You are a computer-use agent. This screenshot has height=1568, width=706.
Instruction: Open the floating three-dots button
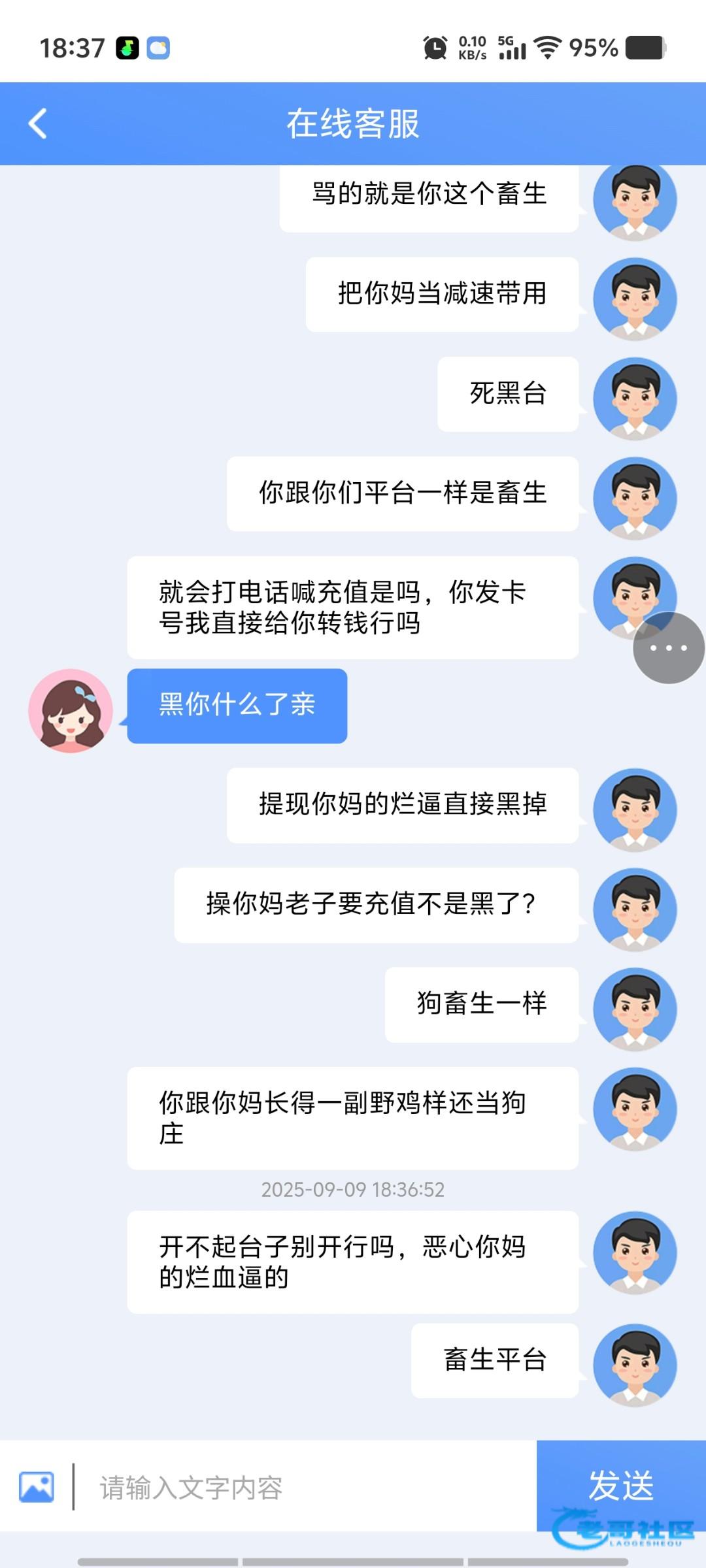pos(668,648)
